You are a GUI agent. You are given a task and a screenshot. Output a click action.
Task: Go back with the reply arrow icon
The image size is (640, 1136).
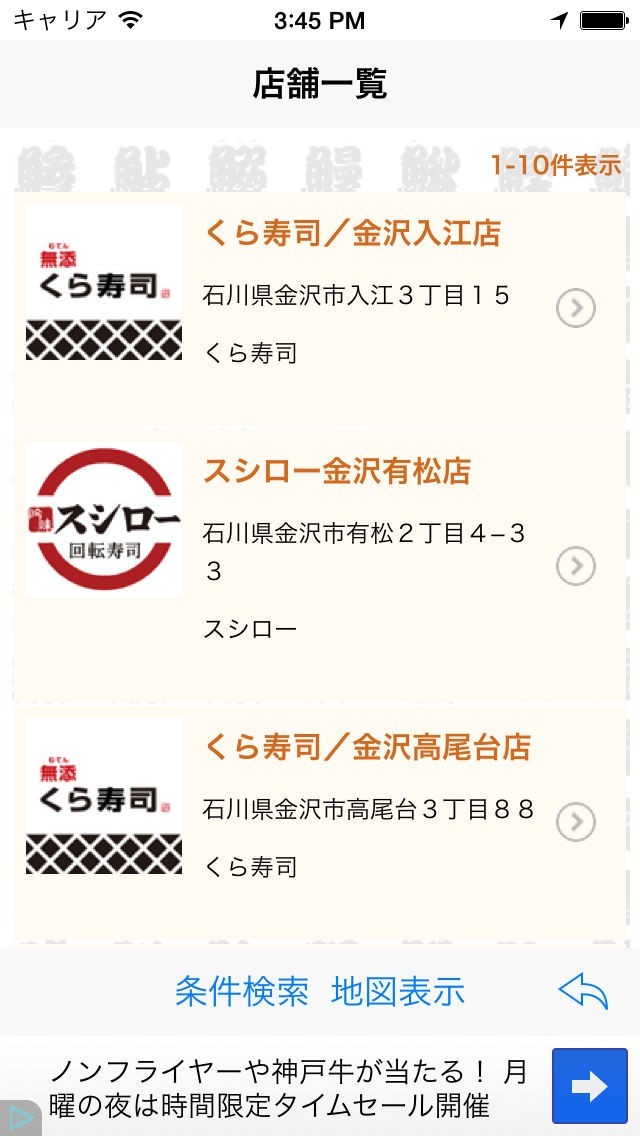tap(583, 991)
